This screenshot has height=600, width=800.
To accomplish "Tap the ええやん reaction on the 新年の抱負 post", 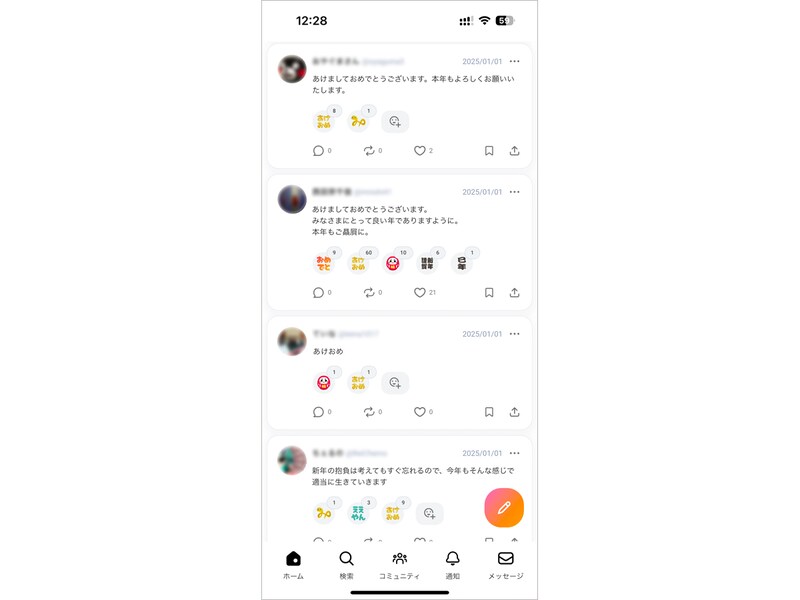I will pyautogui.click(x=358, y=514).
